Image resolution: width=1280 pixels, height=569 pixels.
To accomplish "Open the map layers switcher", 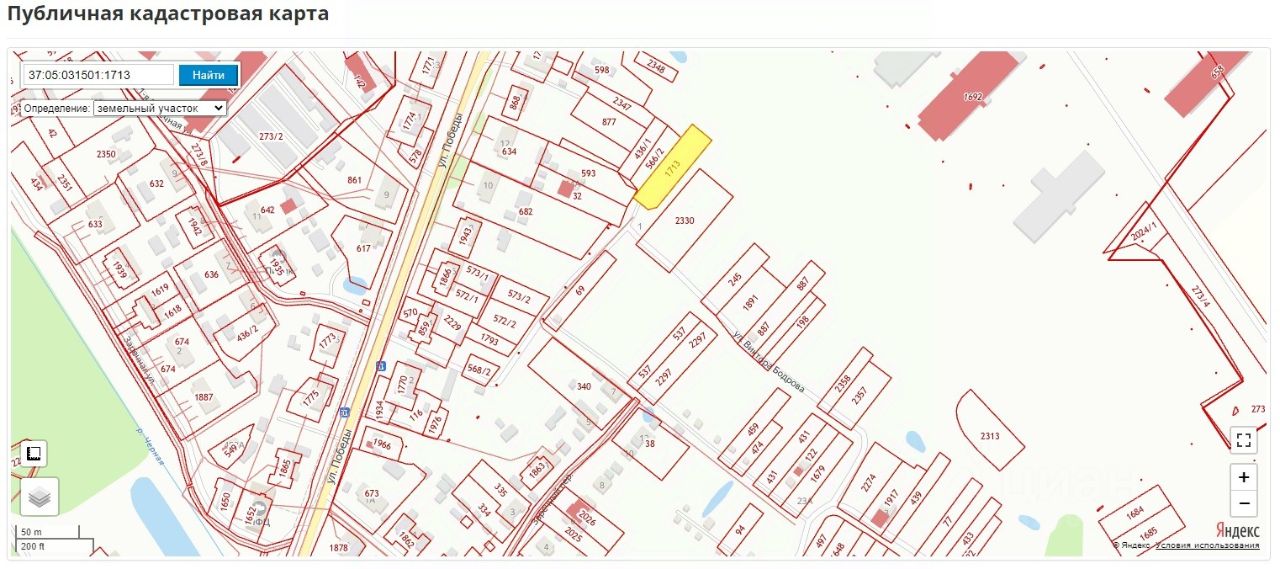I will point(39,496).
